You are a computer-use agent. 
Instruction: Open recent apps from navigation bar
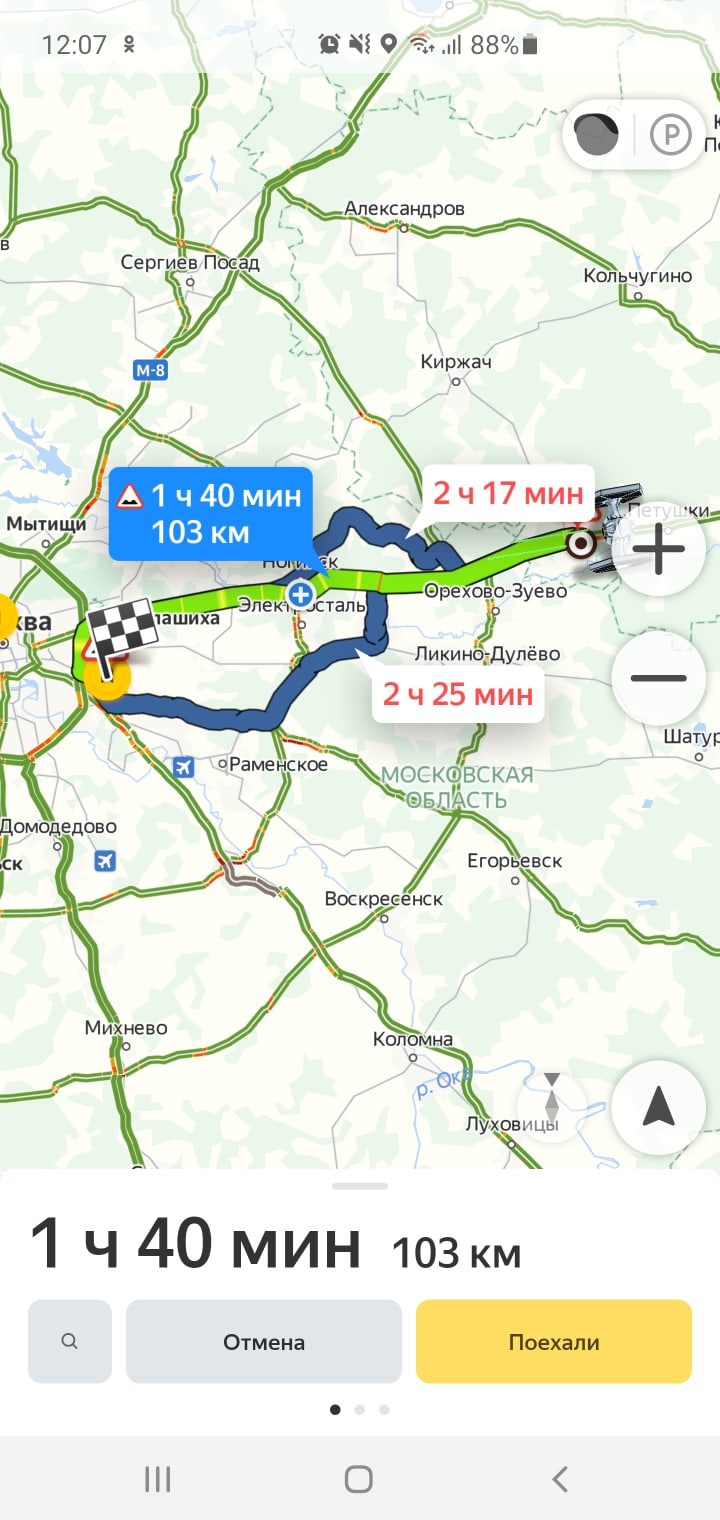(x=158, y=1479)
